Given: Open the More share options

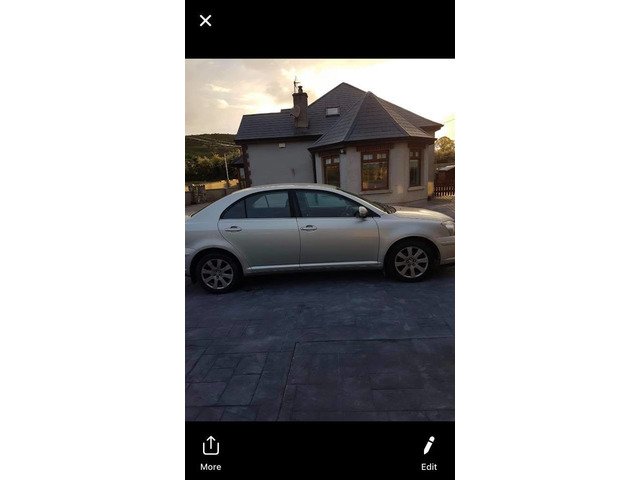Looking at the screenshot, I should [x=210, y=452].
